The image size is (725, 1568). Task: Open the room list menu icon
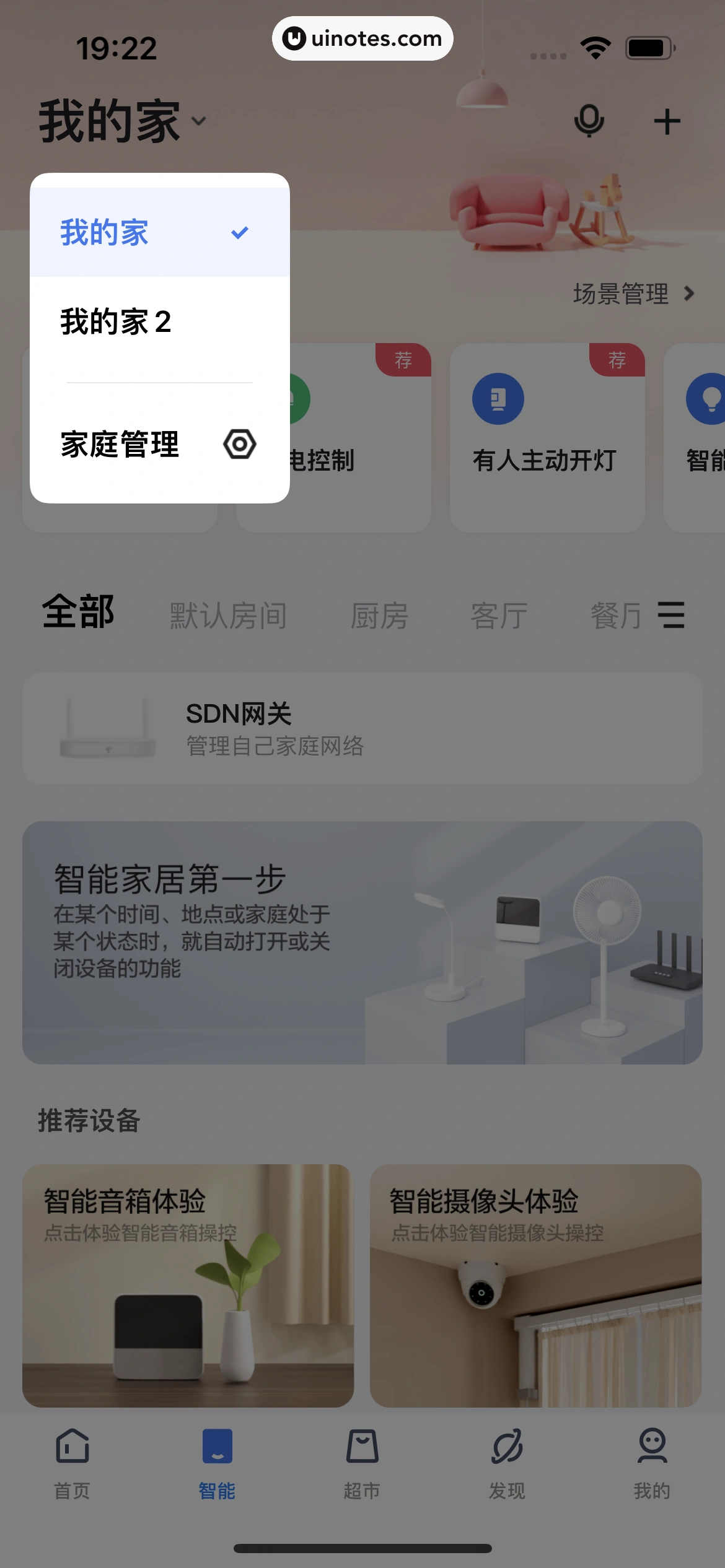[x=671, y=616]
